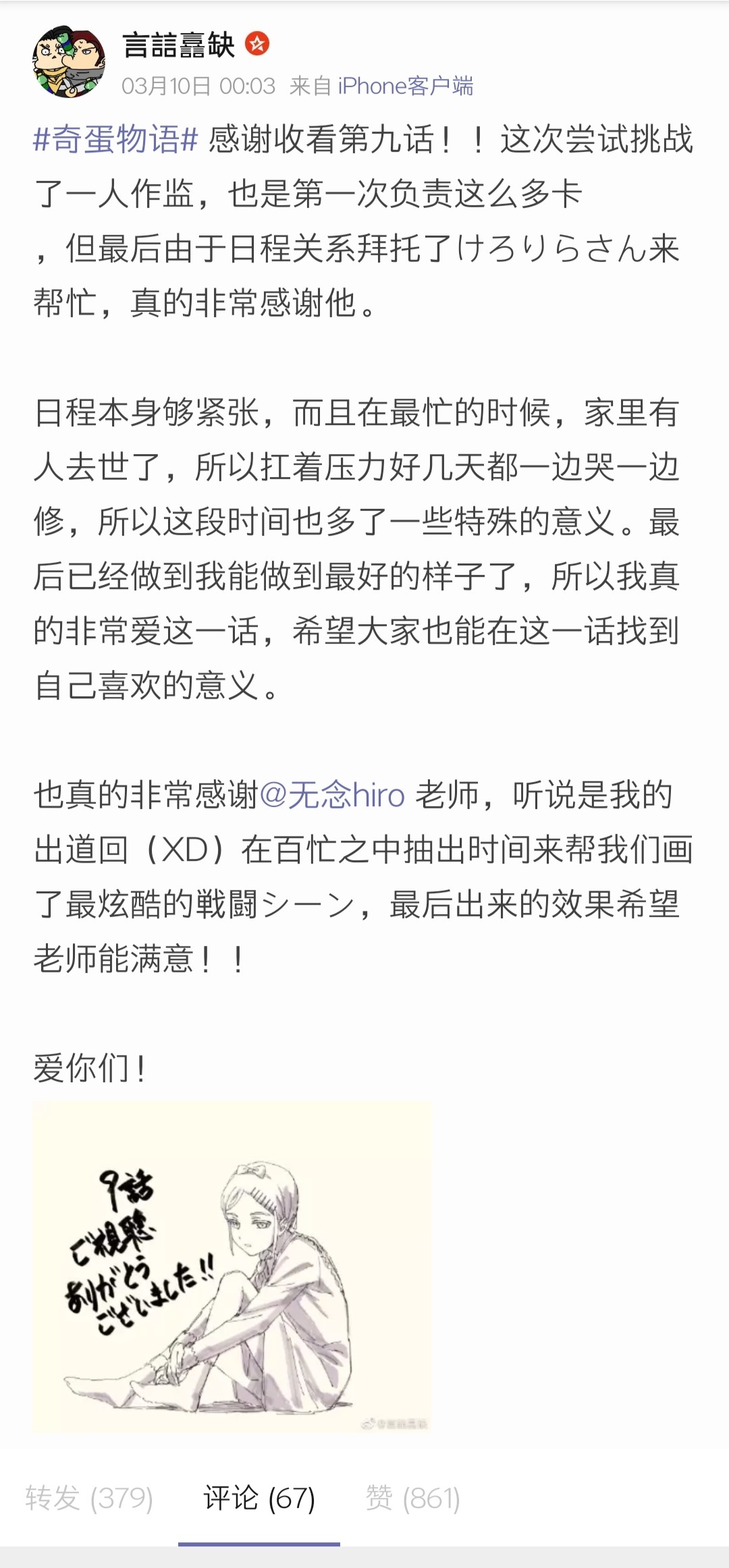Open the @无念hiro mention
Image resolution: width=729 pixels, height=1568 pixels.
331,795
